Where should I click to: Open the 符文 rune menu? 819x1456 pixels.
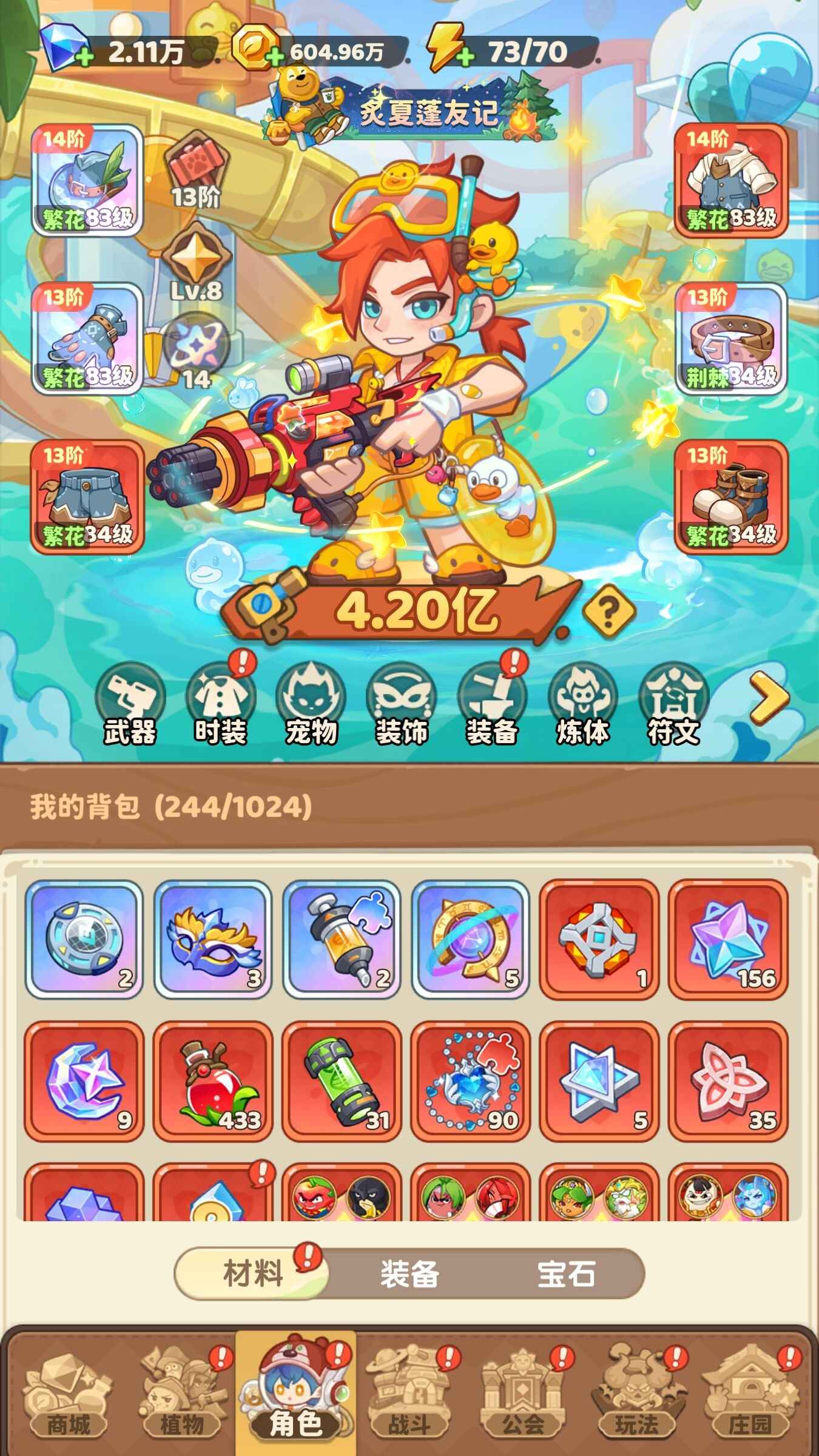673,704
